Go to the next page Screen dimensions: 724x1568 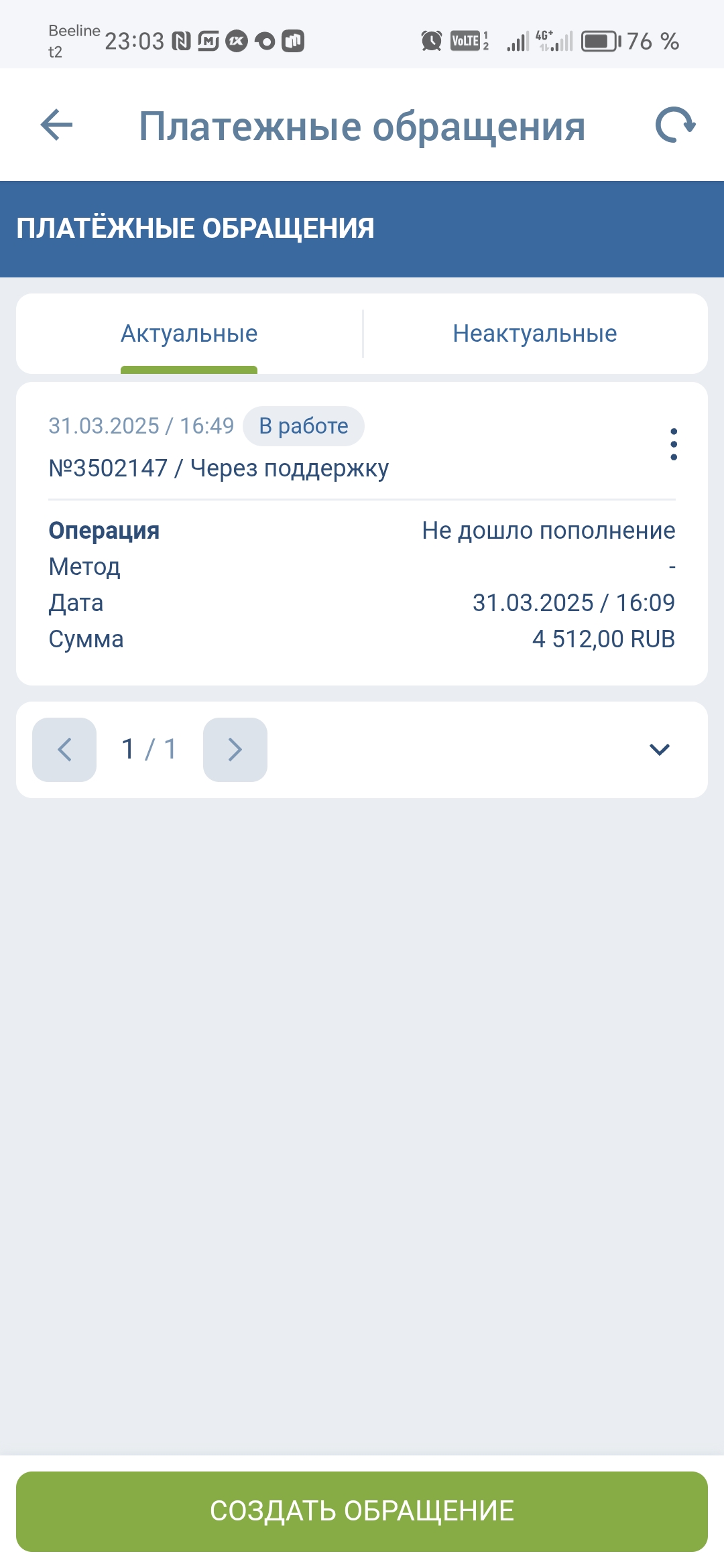point(235,749)
